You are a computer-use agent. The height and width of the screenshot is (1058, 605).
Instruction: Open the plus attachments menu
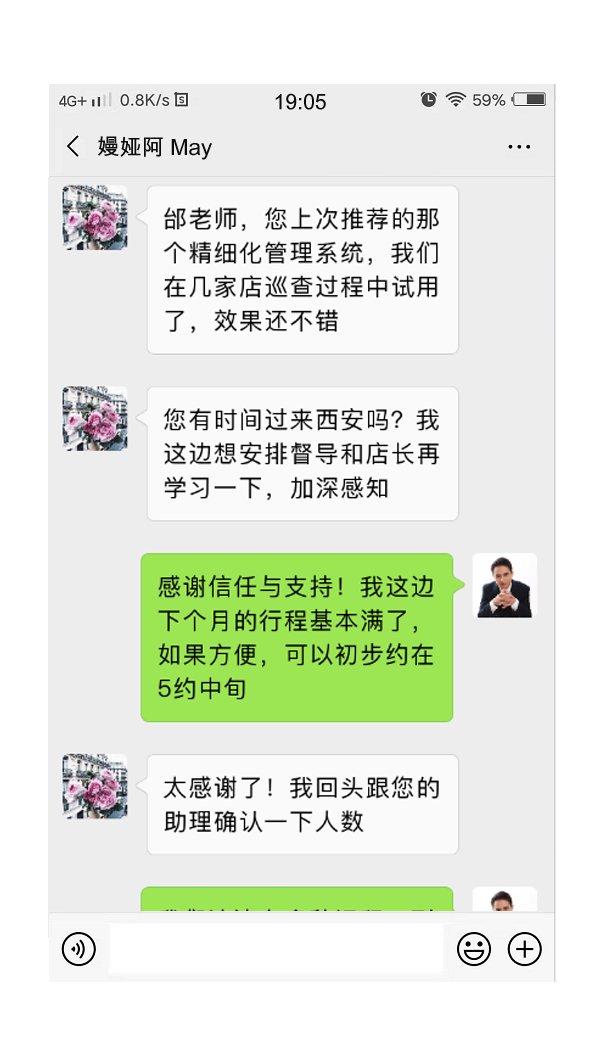tap(525, 948)
